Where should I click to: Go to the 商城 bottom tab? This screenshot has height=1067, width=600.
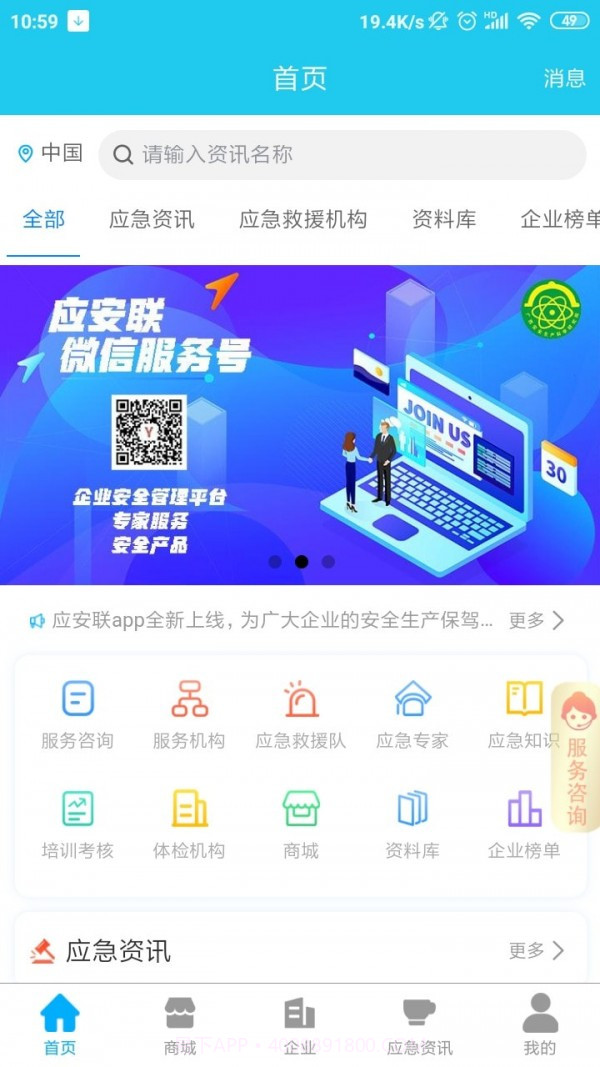tap(180, 1025)
